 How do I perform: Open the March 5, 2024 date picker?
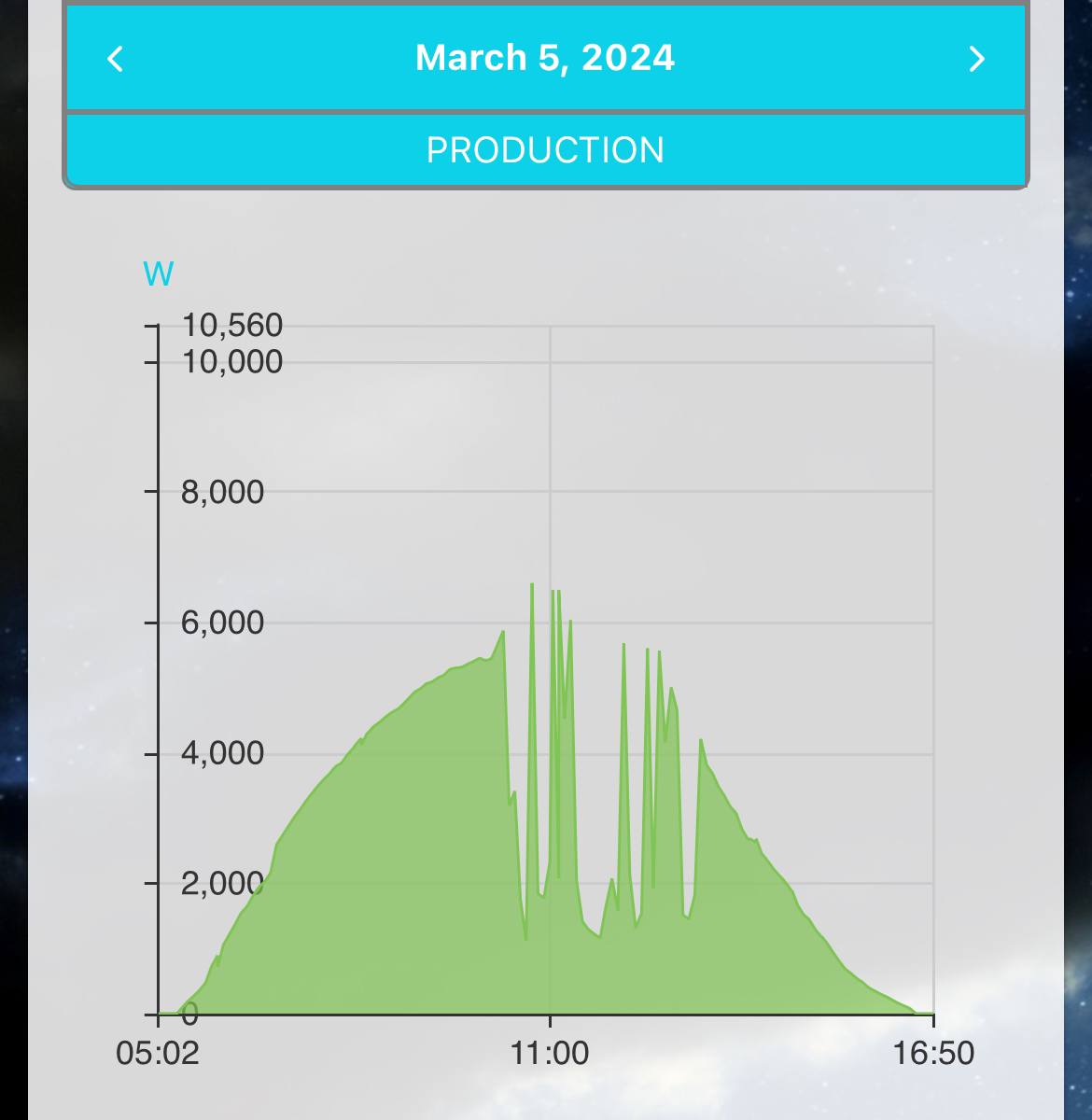545,58
